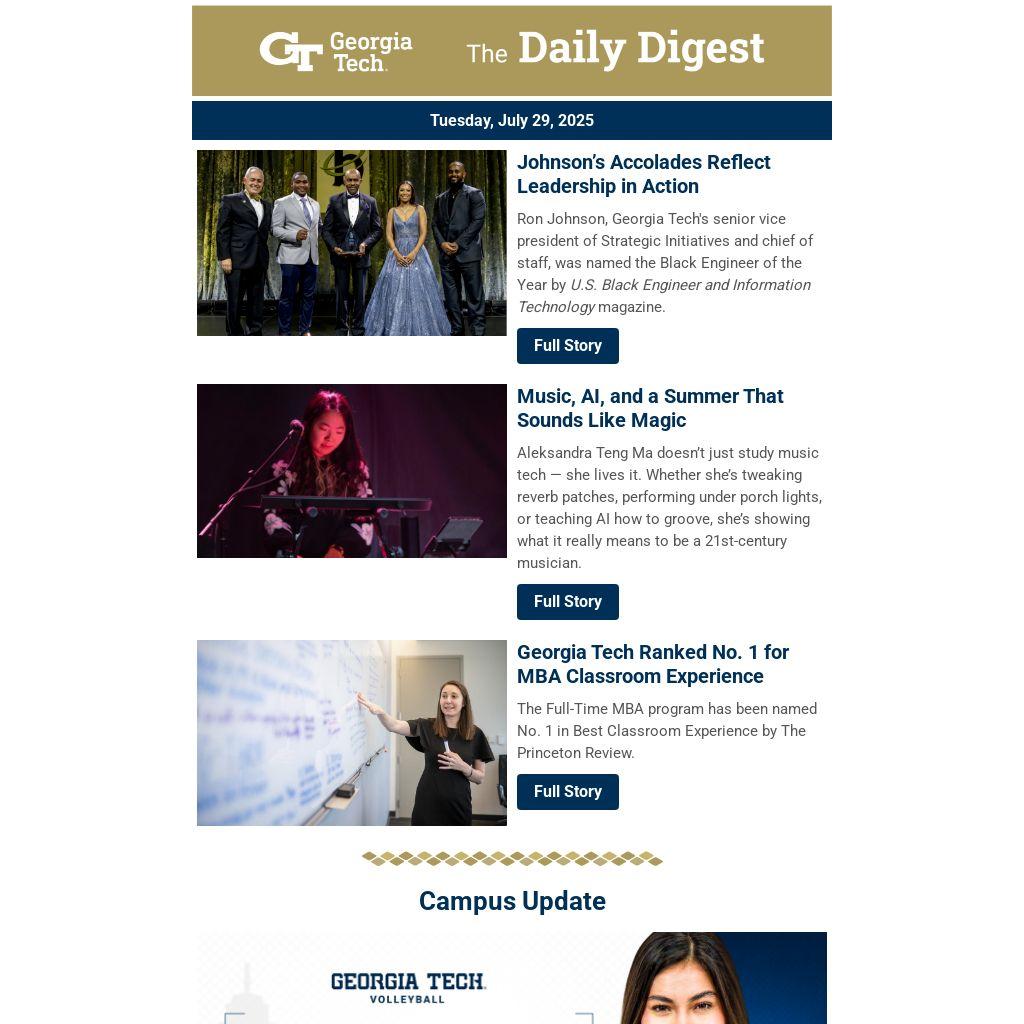Open Full Story for Music, AI article
Image resolution: width=1024 pixels, height=1024 pixels.
567,602
